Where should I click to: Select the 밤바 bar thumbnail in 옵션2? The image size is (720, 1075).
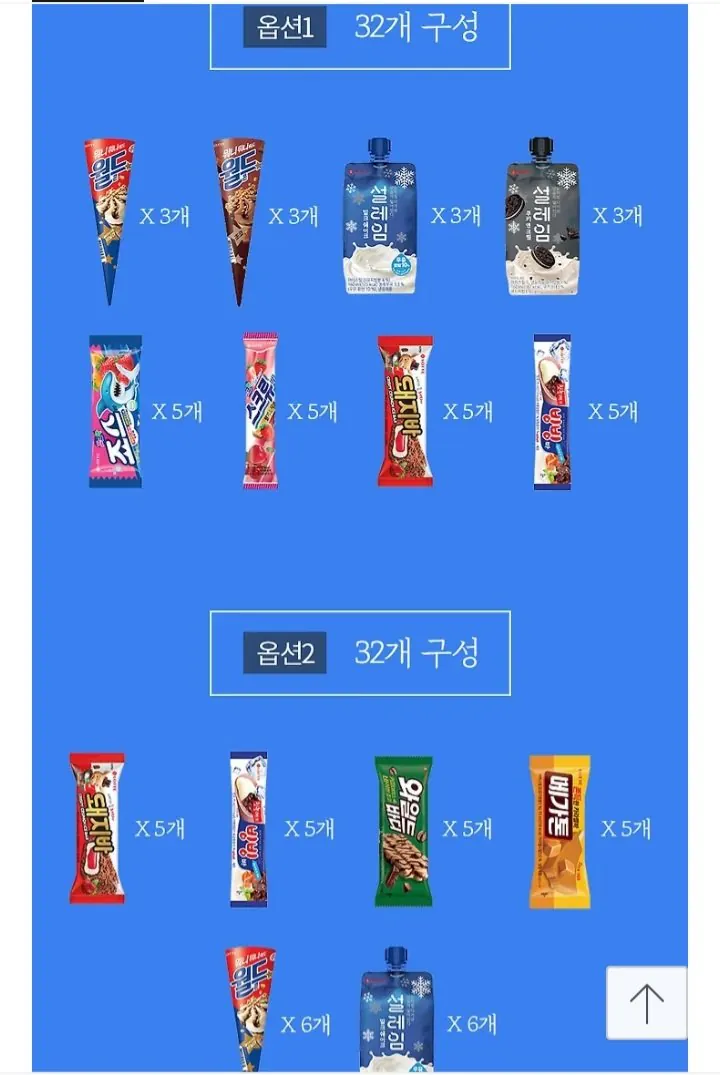pyautogui.click(x=250, y=828)
